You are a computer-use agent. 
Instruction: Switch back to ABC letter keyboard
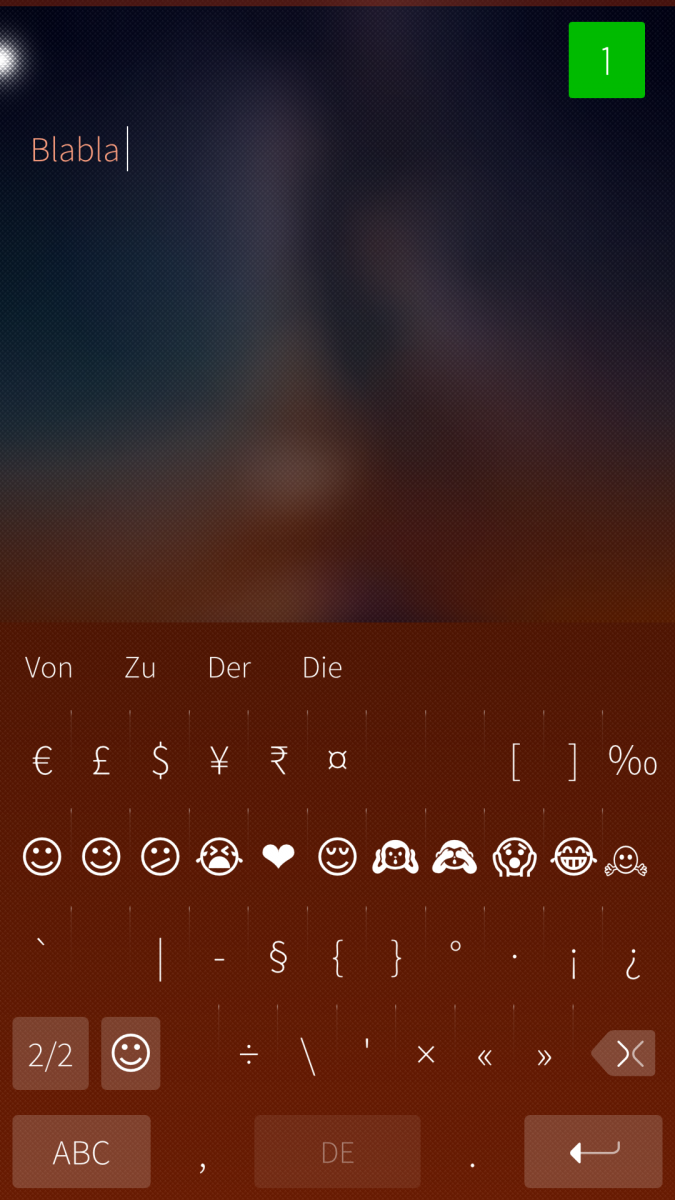pos(81,1152)
